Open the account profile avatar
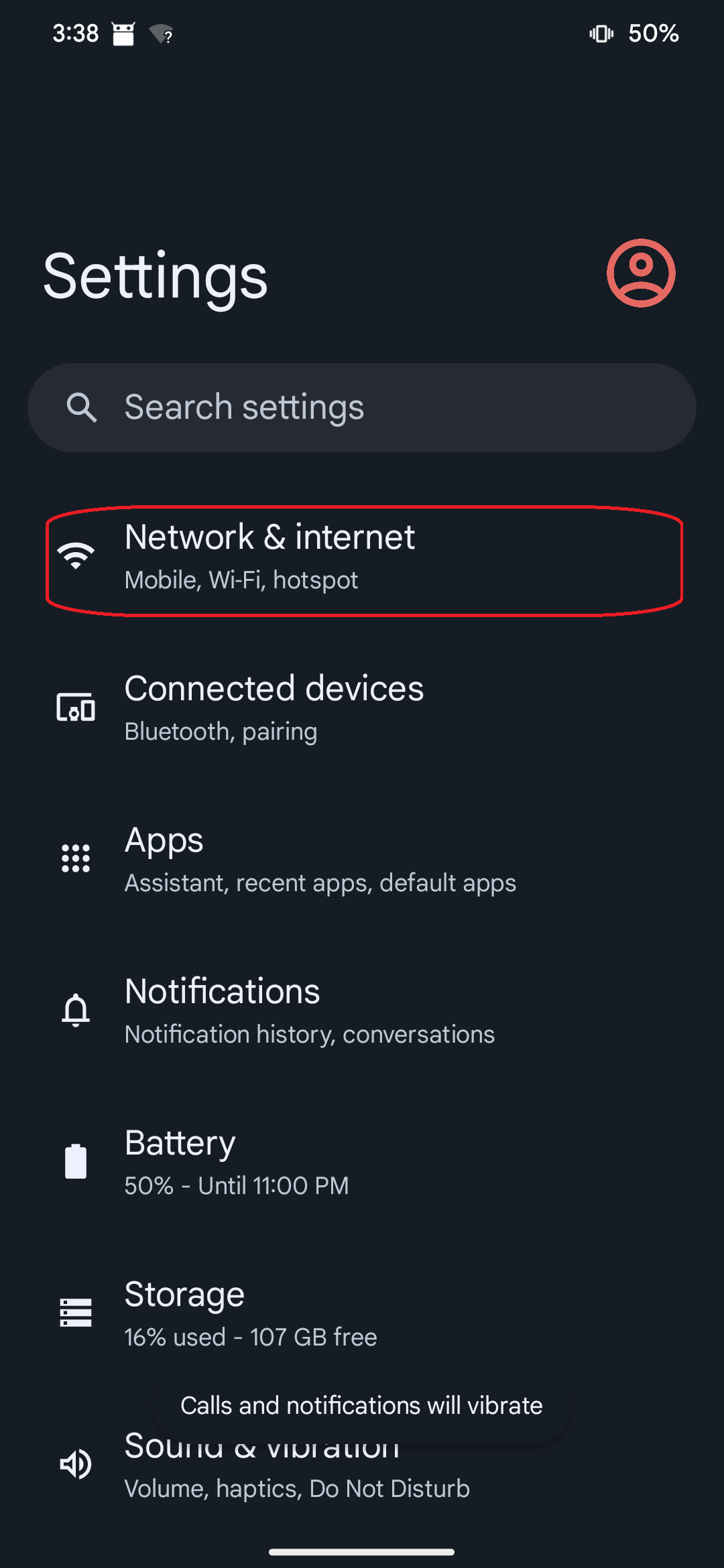The width and height of the screenshot is (724, 1568). (641, 273)
